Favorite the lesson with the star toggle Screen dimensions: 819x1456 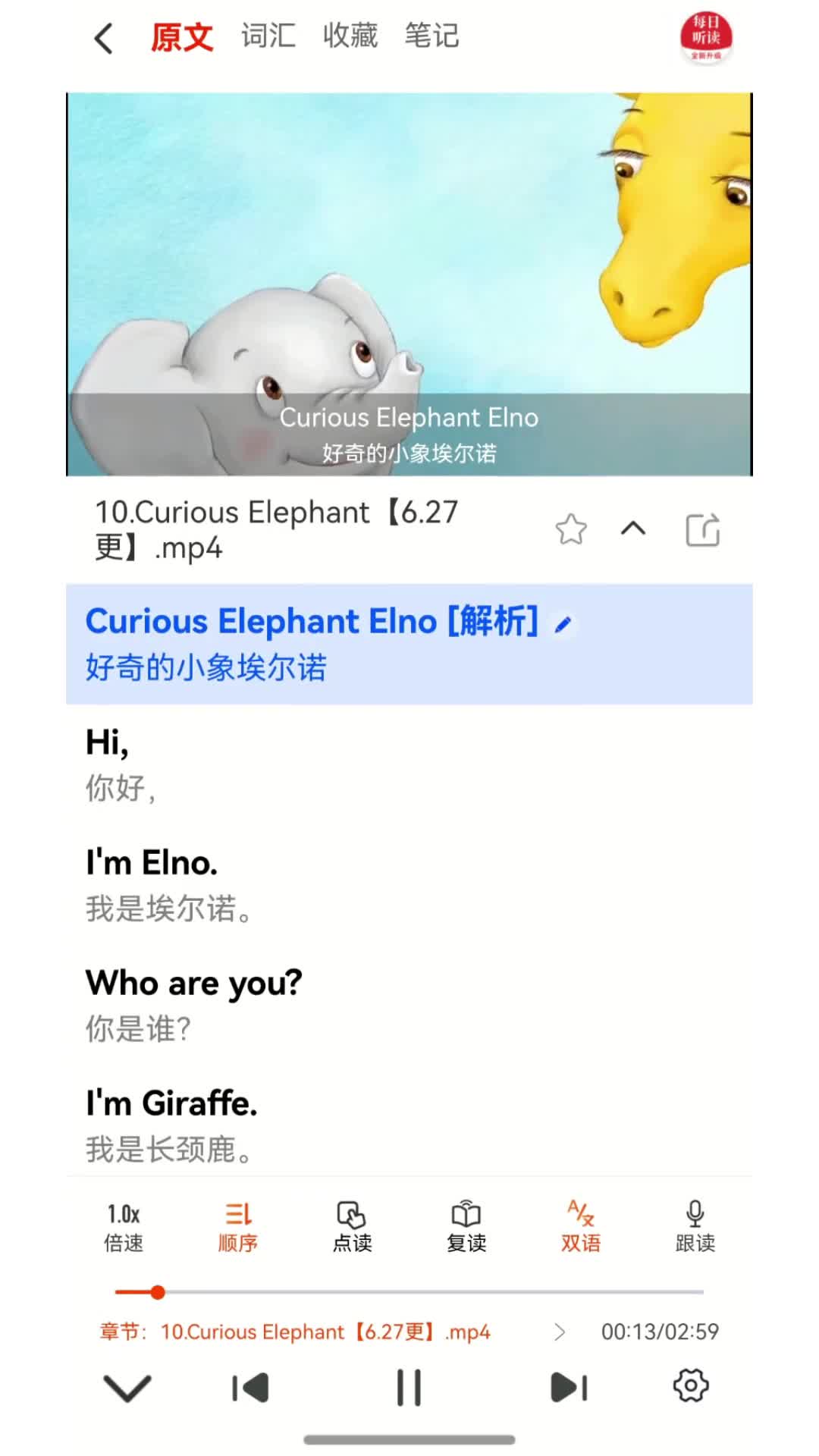pos(570,529)
